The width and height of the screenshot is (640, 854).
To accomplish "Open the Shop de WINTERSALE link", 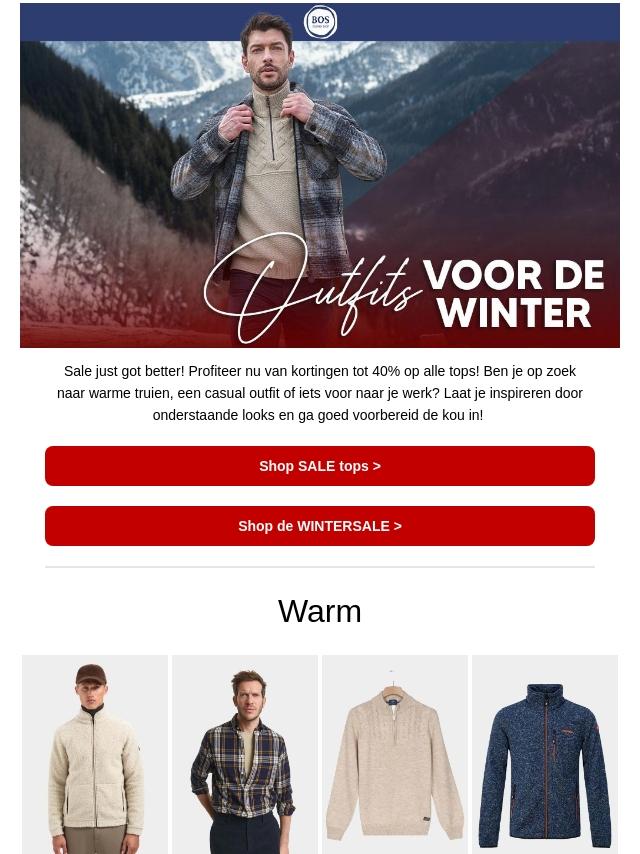I will (320, 526).
